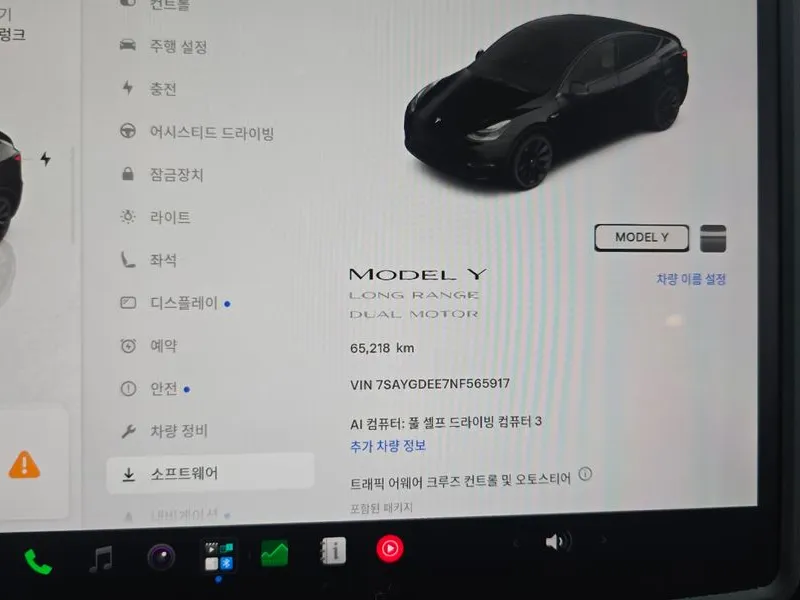Tap the MODEL Y badge button

tap(641, 238)
